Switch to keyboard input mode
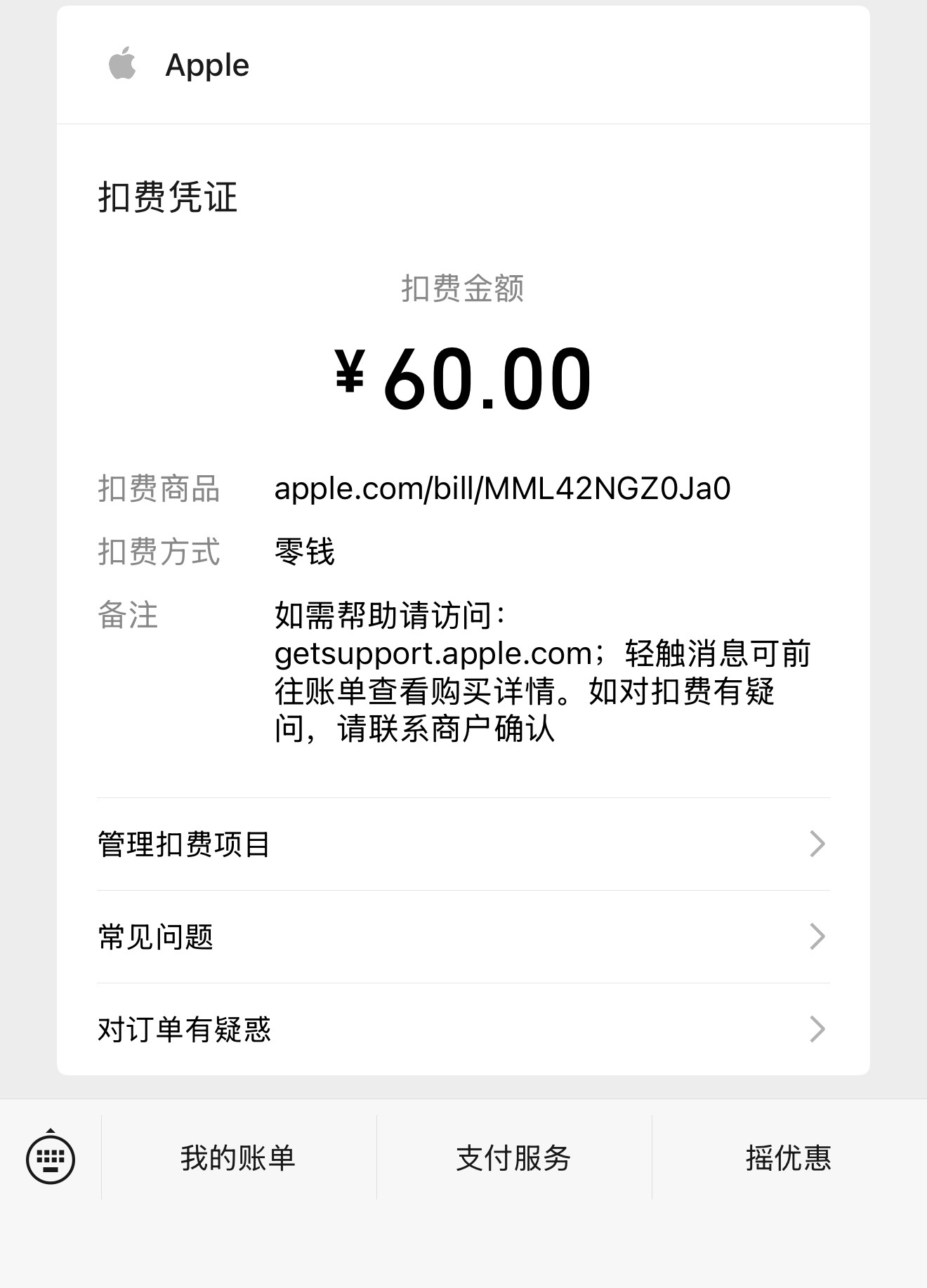This screenshot has width=927, height=1288. tap(51, 1158)
